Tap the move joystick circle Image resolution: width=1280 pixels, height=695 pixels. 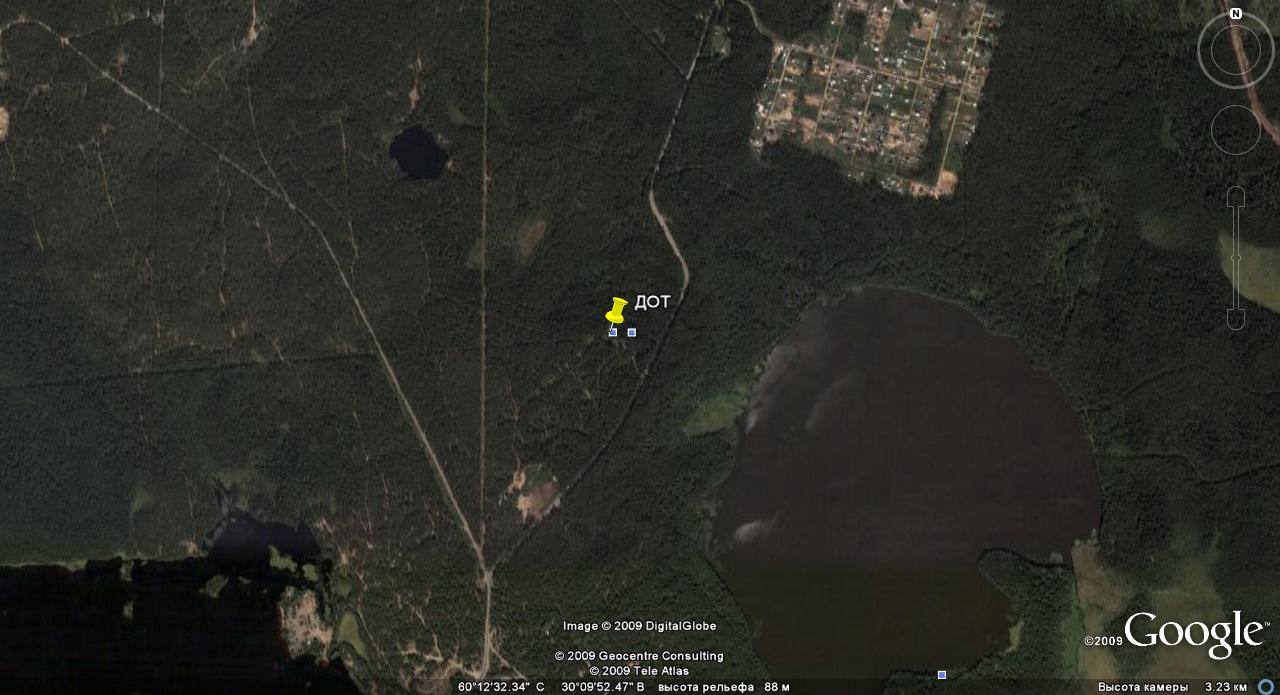[x=1236, y=130]
